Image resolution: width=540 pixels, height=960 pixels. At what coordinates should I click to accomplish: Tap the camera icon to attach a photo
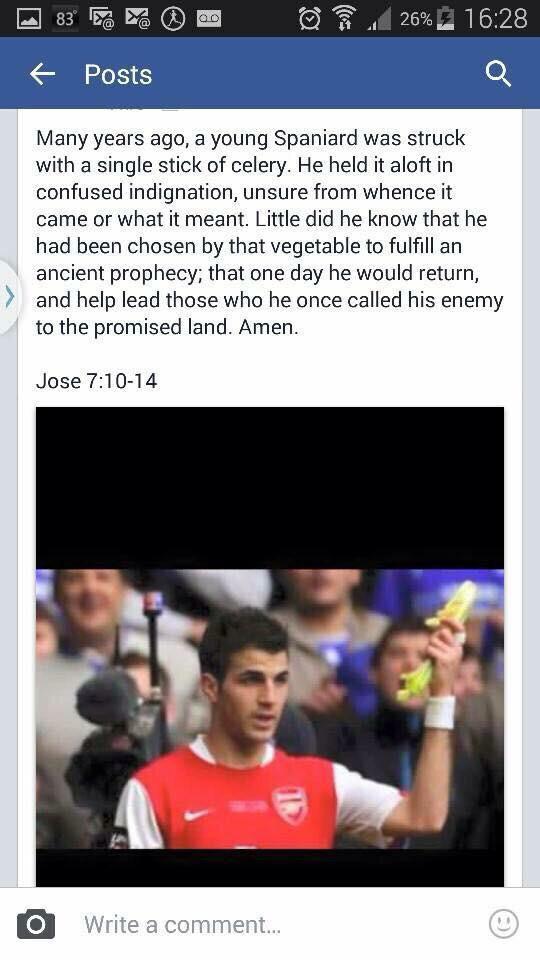36,924
